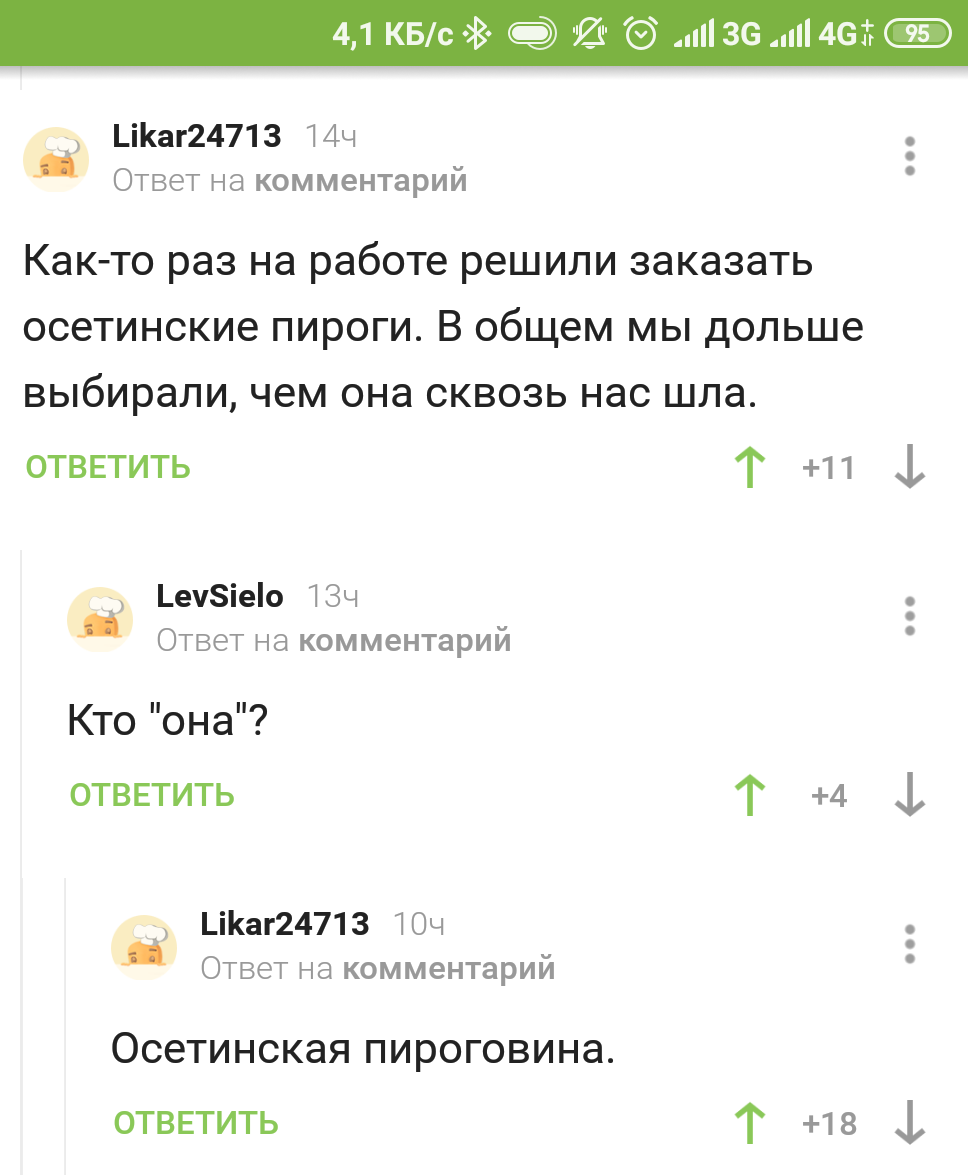Image resolution: width=968 pixels, height=1175 pixels.
Task: Open Likar24713's profile from the 14ч comment
Action: (197, 136)
